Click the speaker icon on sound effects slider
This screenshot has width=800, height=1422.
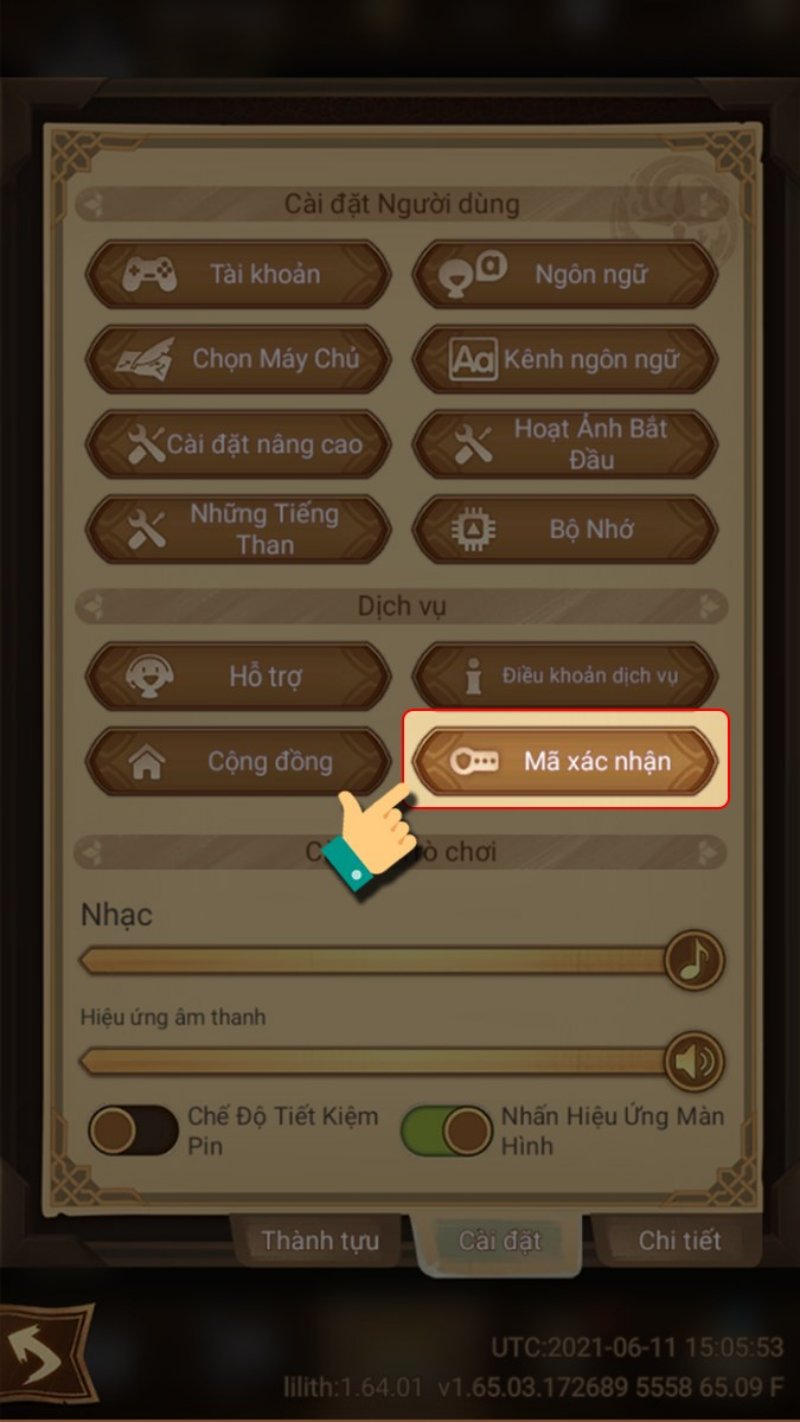pyautogui.click(x=692, y=1061)
